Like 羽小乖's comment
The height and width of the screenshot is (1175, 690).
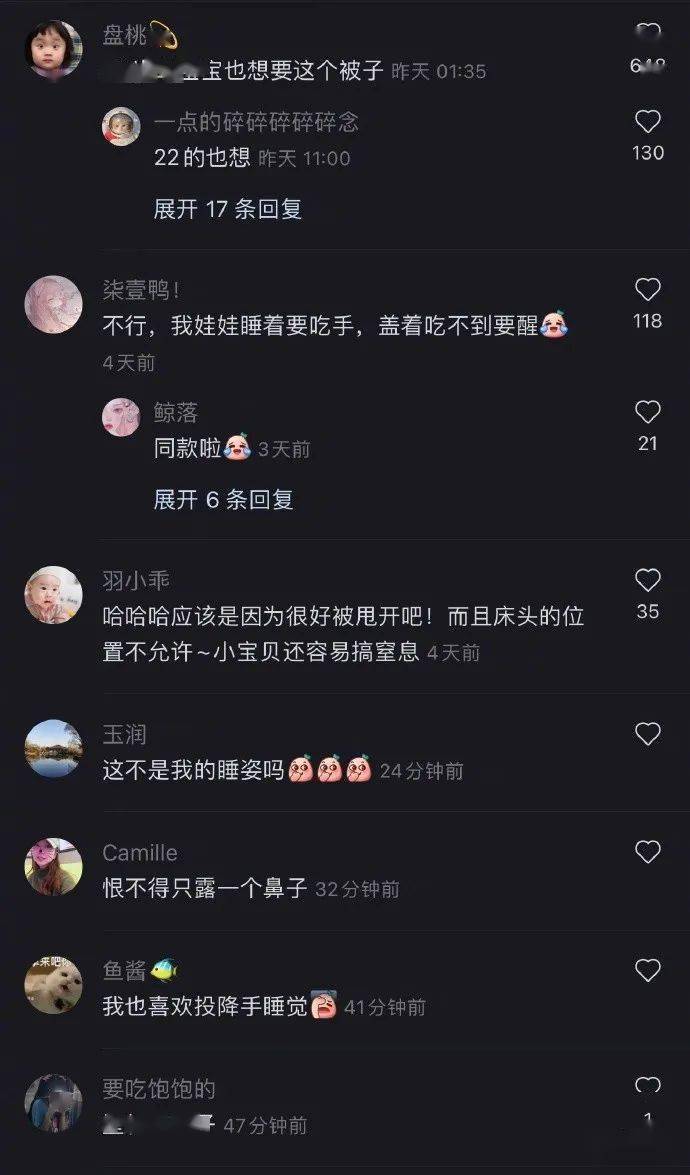pos(647,580)
